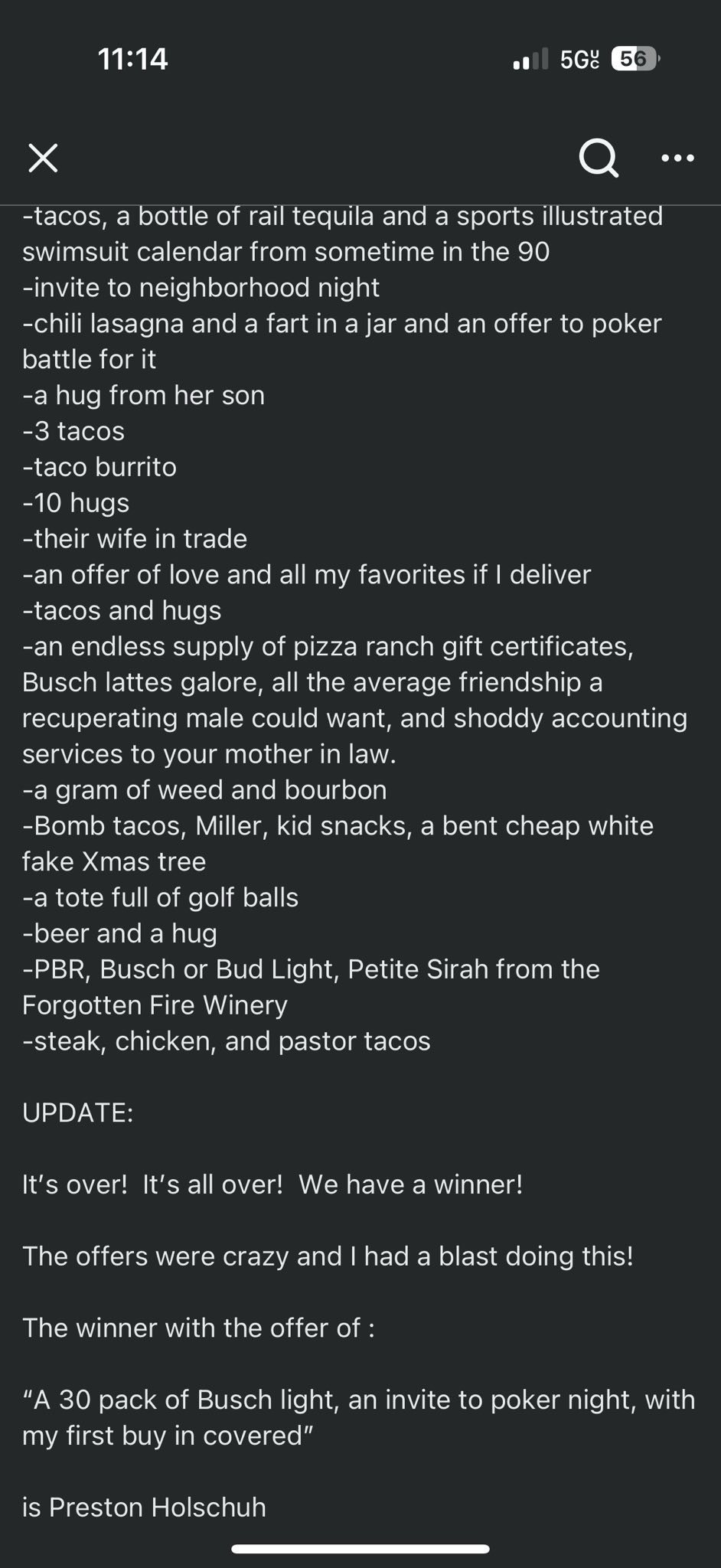Open the three-dot overflow menu
Image resolution: width=721 pixels, height=1568 pixels.
(x=677, y=158)
